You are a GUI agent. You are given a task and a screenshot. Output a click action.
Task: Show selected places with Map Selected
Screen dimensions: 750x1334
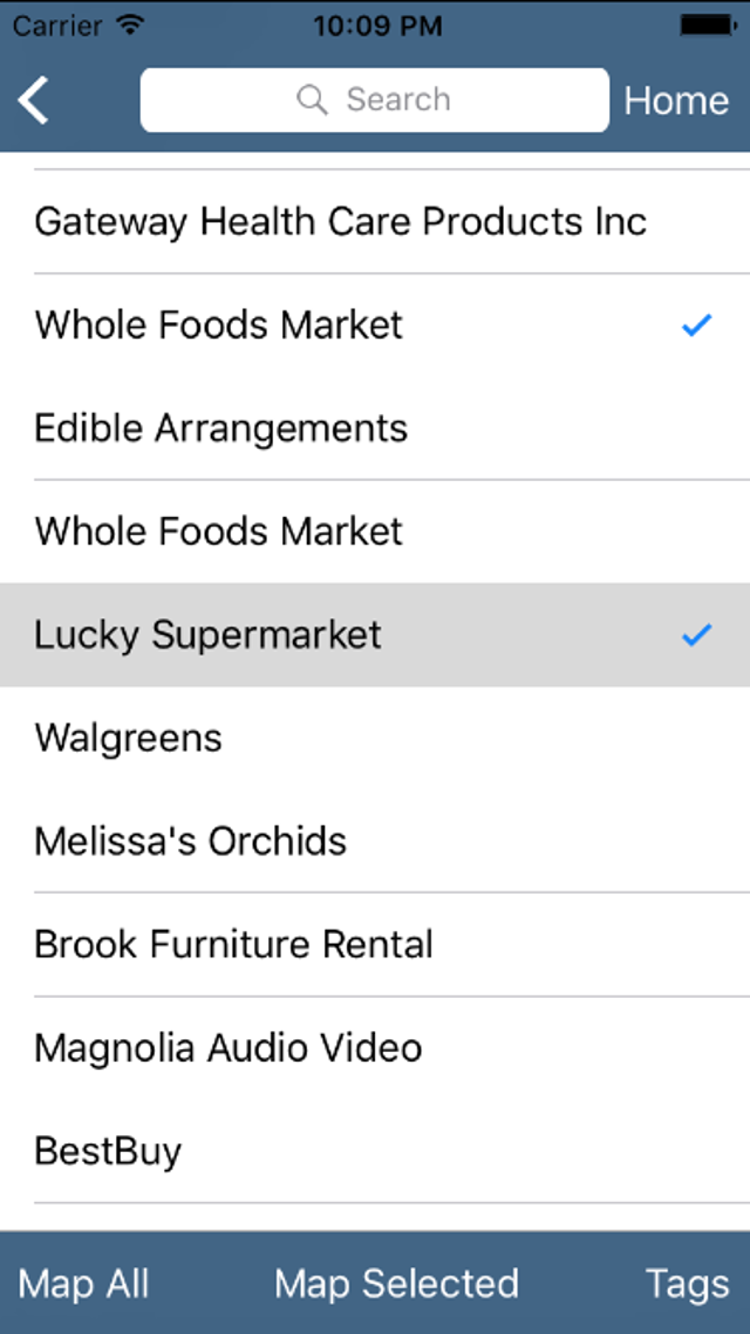397,1284
